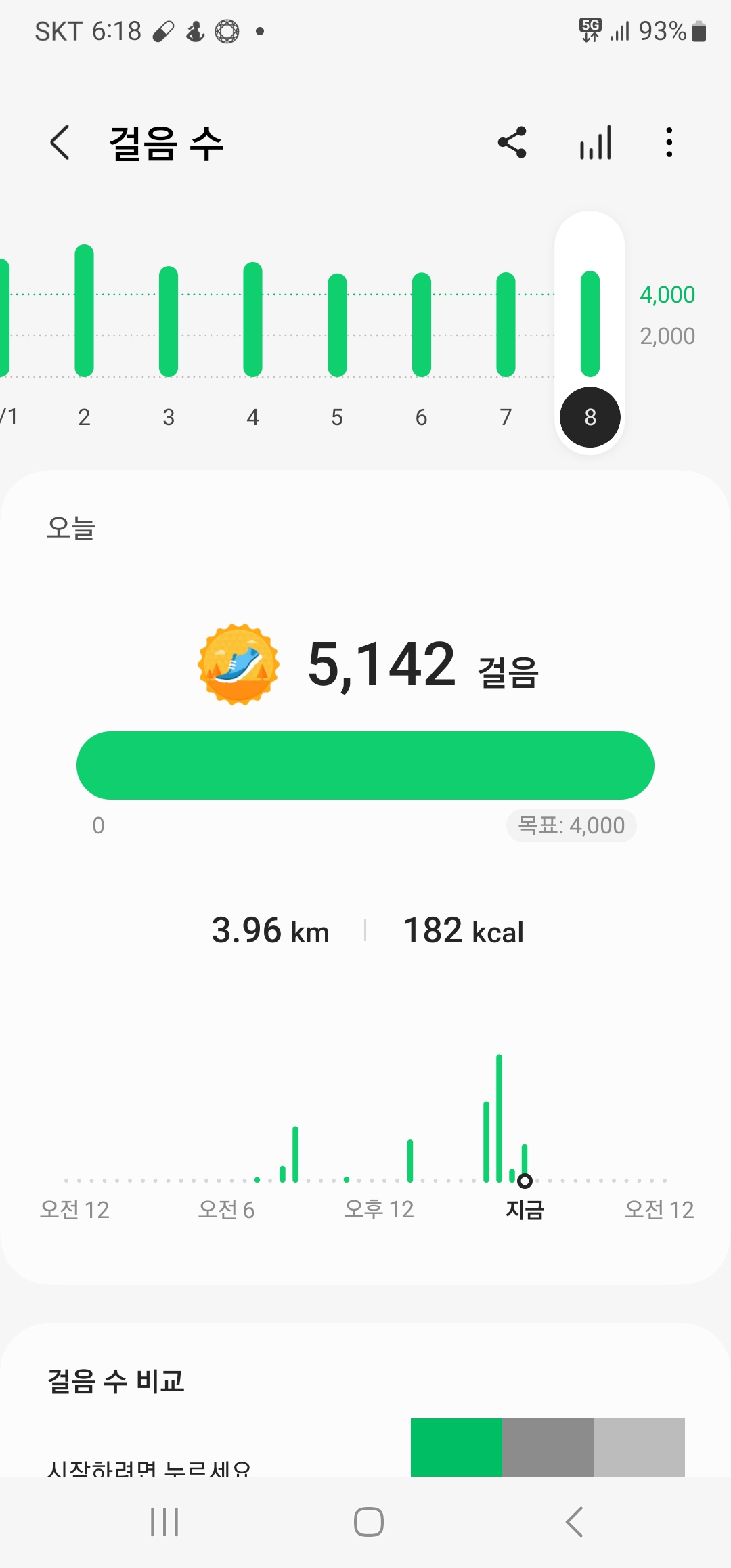Open recent apps from navigation bar
731x1568 pixels.
pos(164,1523)
